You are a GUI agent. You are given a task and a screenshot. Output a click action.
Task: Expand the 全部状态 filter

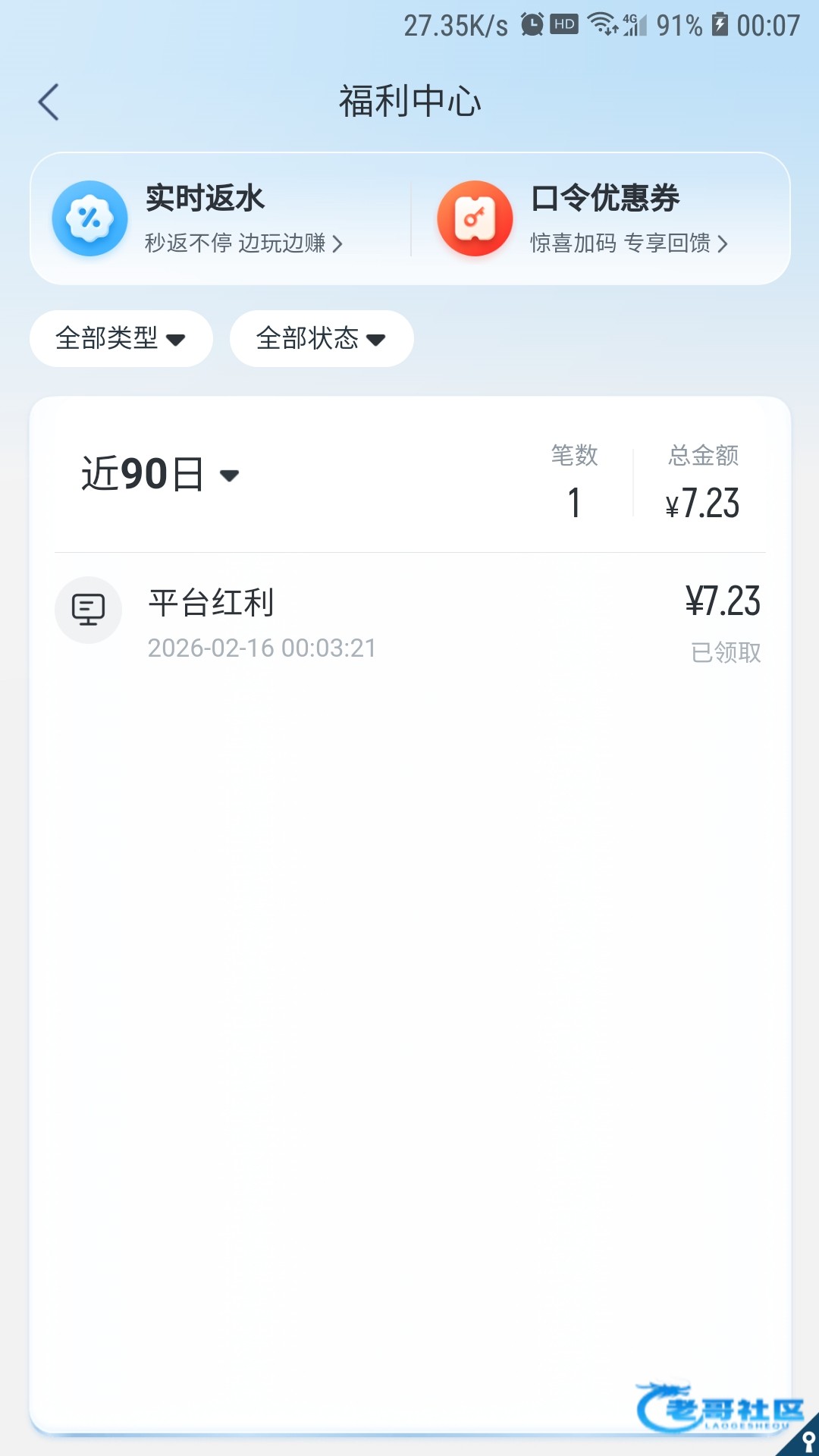(x=321, y=338)
